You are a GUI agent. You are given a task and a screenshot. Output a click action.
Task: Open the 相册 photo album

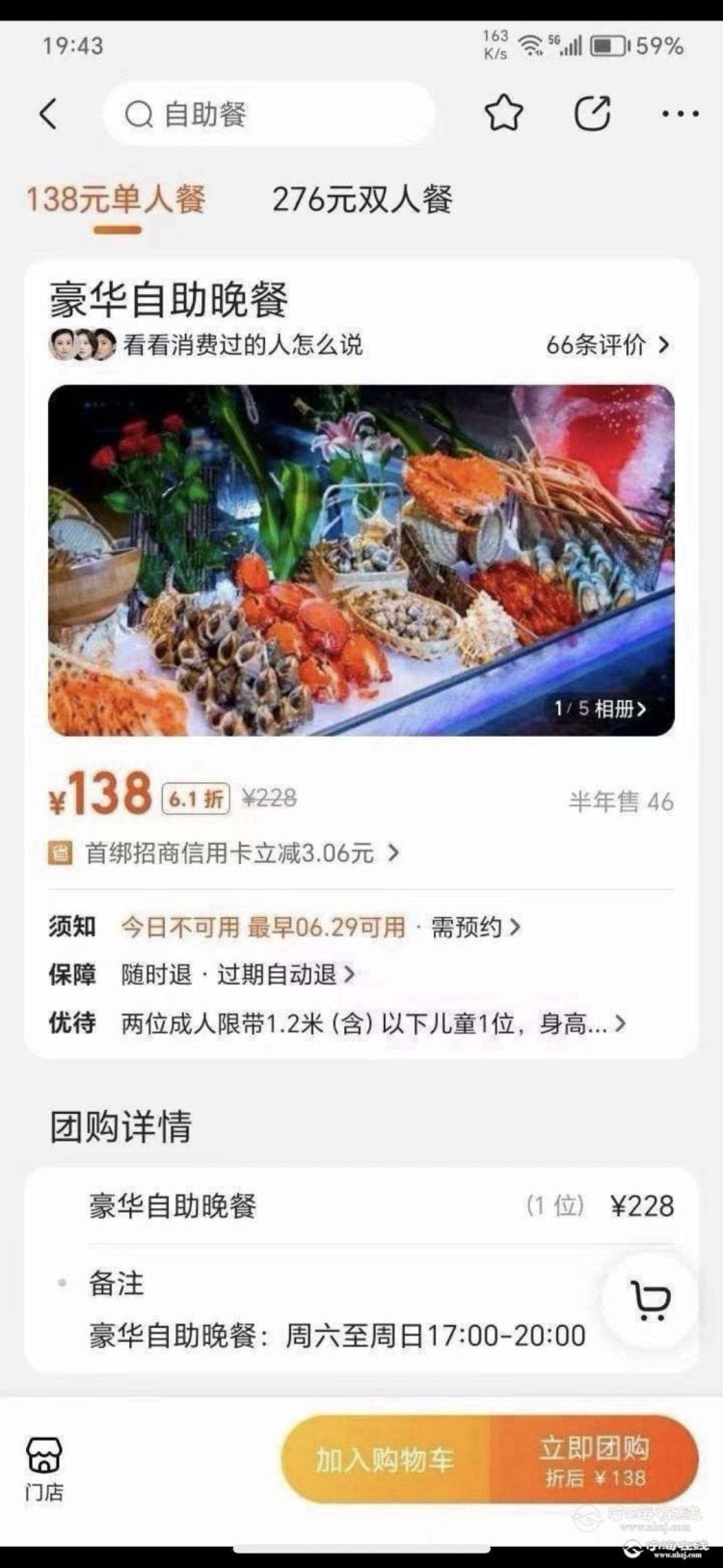click(x=600, y=709)
